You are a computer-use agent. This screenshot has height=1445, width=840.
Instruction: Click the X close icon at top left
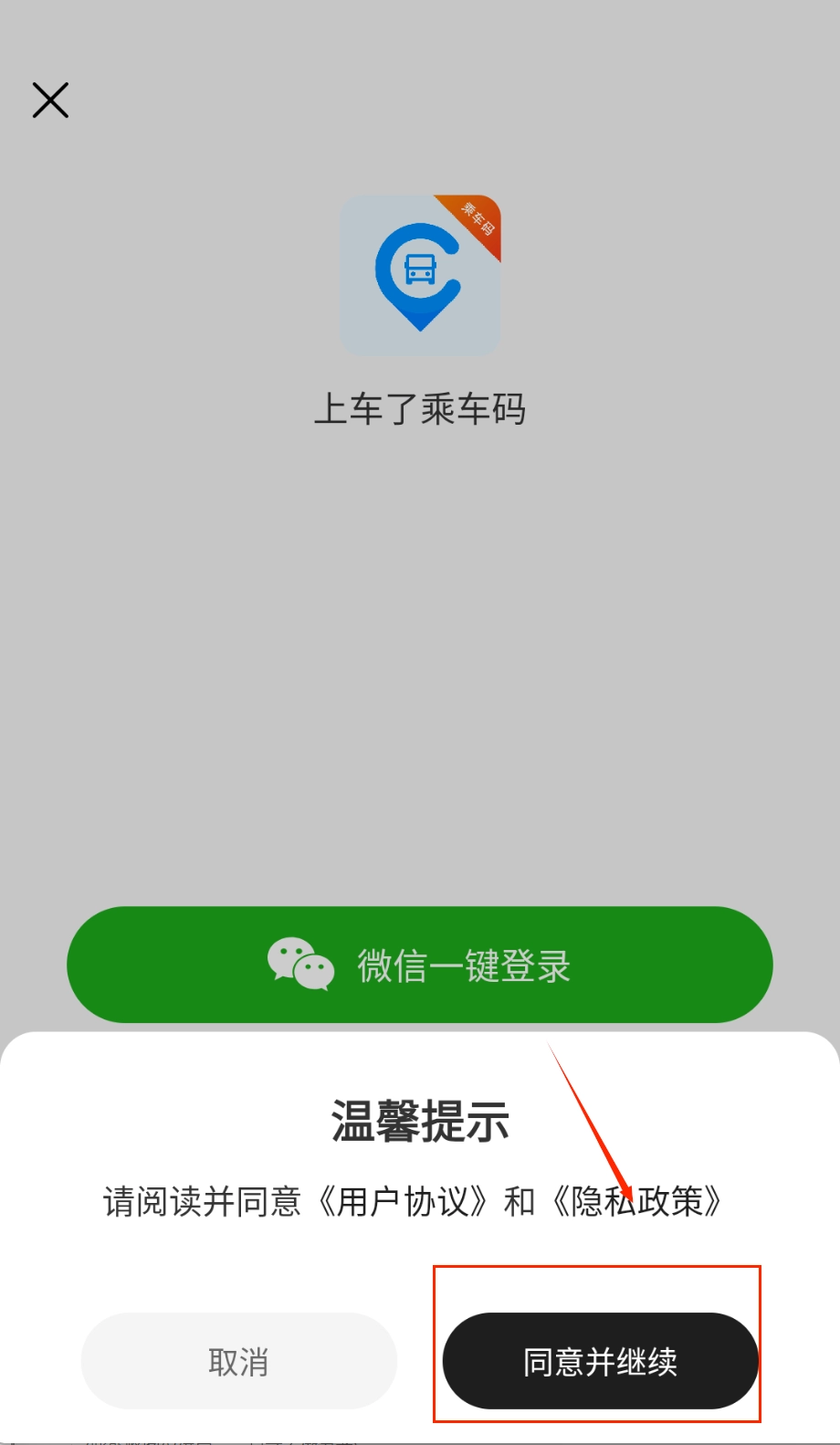(49, 100)
